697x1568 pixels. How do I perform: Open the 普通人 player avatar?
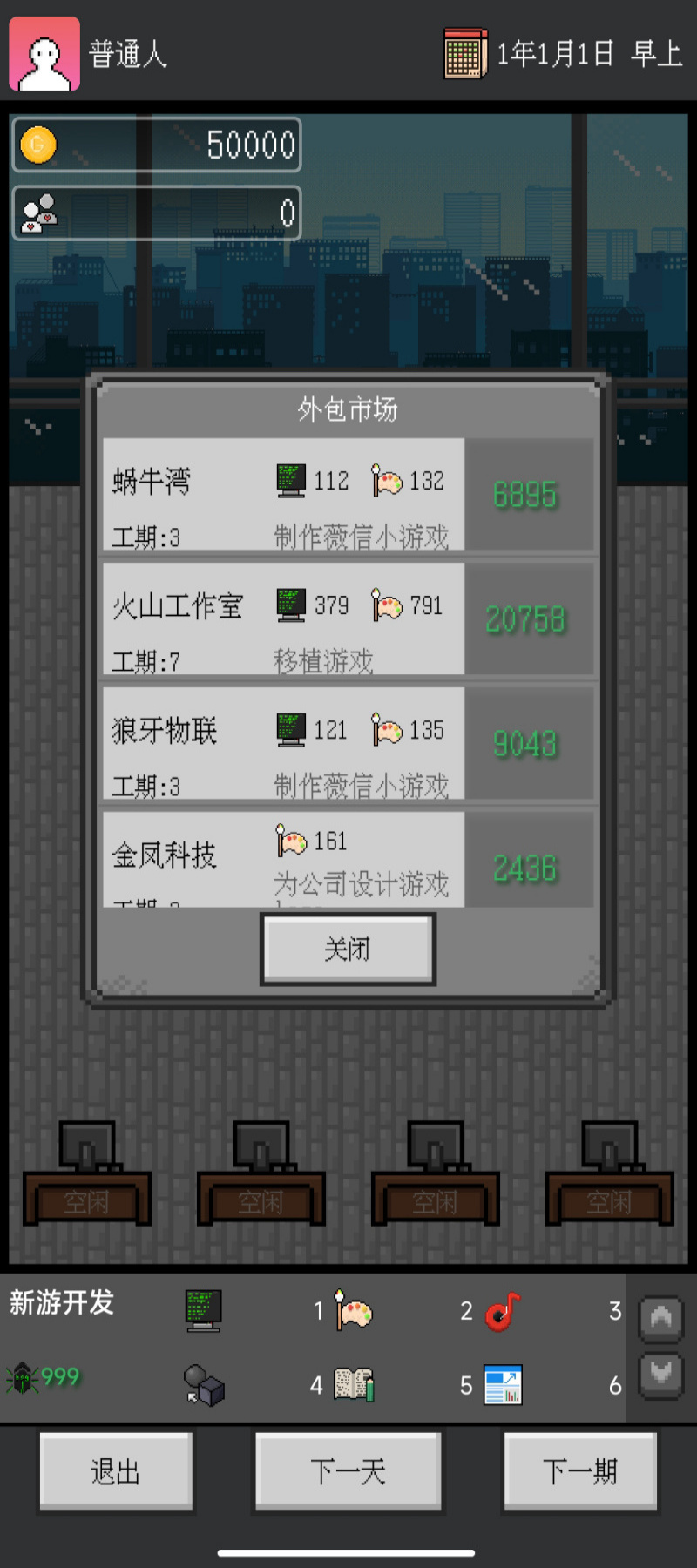[44, 54]
